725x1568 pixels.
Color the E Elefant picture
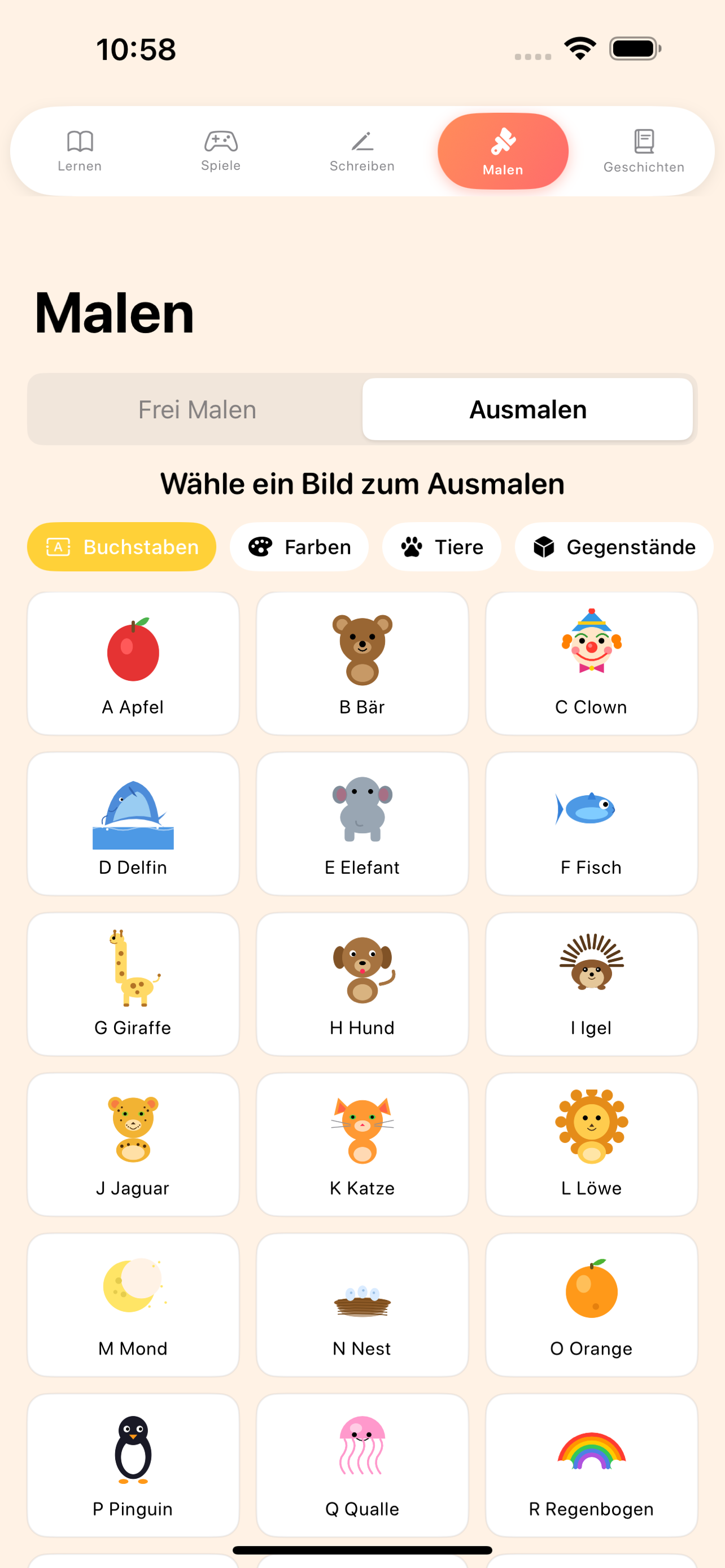click(362, 824)
